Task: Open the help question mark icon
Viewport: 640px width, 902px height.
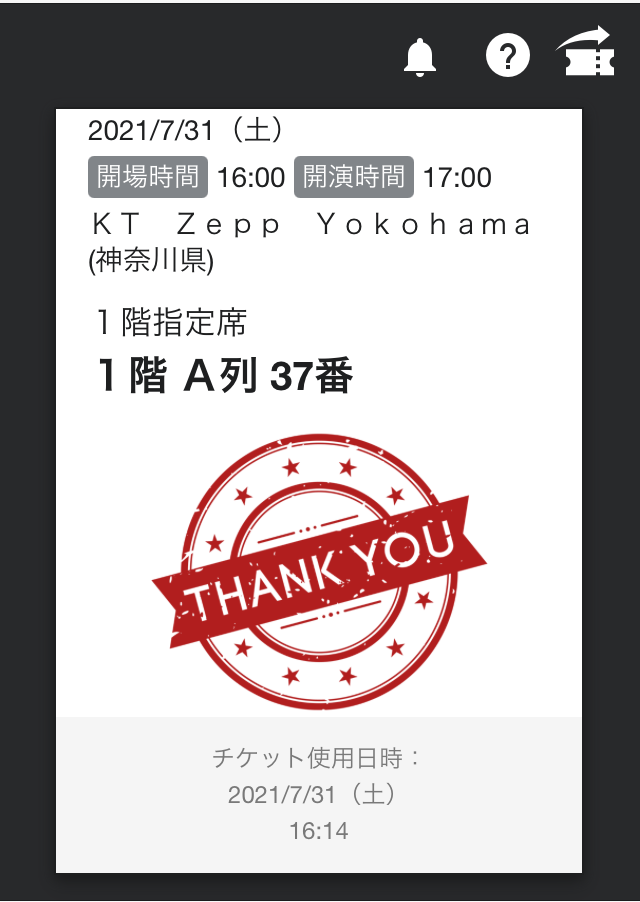Action: click(507, 55)
